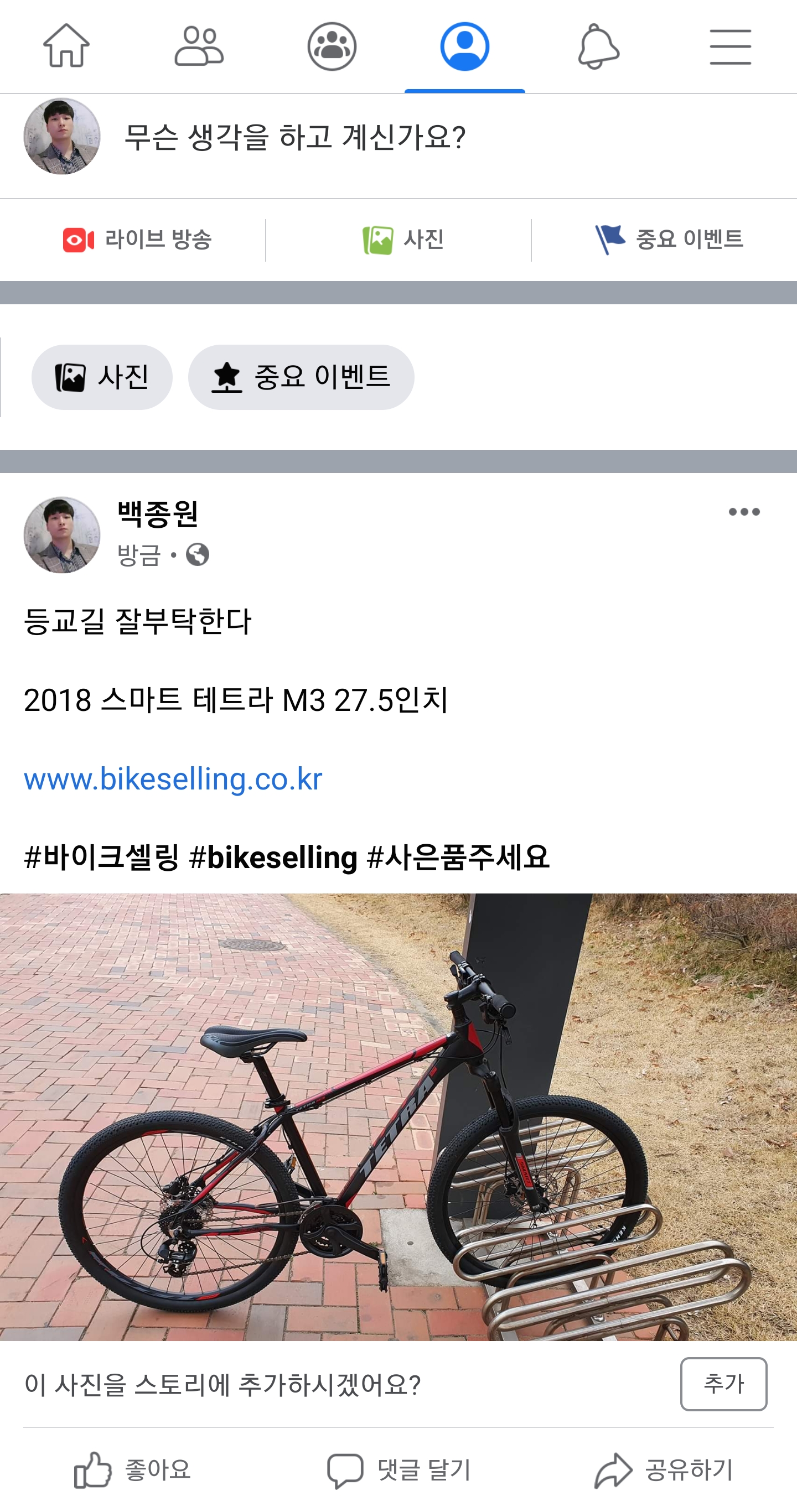
Task: Select the 사진 chip
Action: click(x=102, y=377)
